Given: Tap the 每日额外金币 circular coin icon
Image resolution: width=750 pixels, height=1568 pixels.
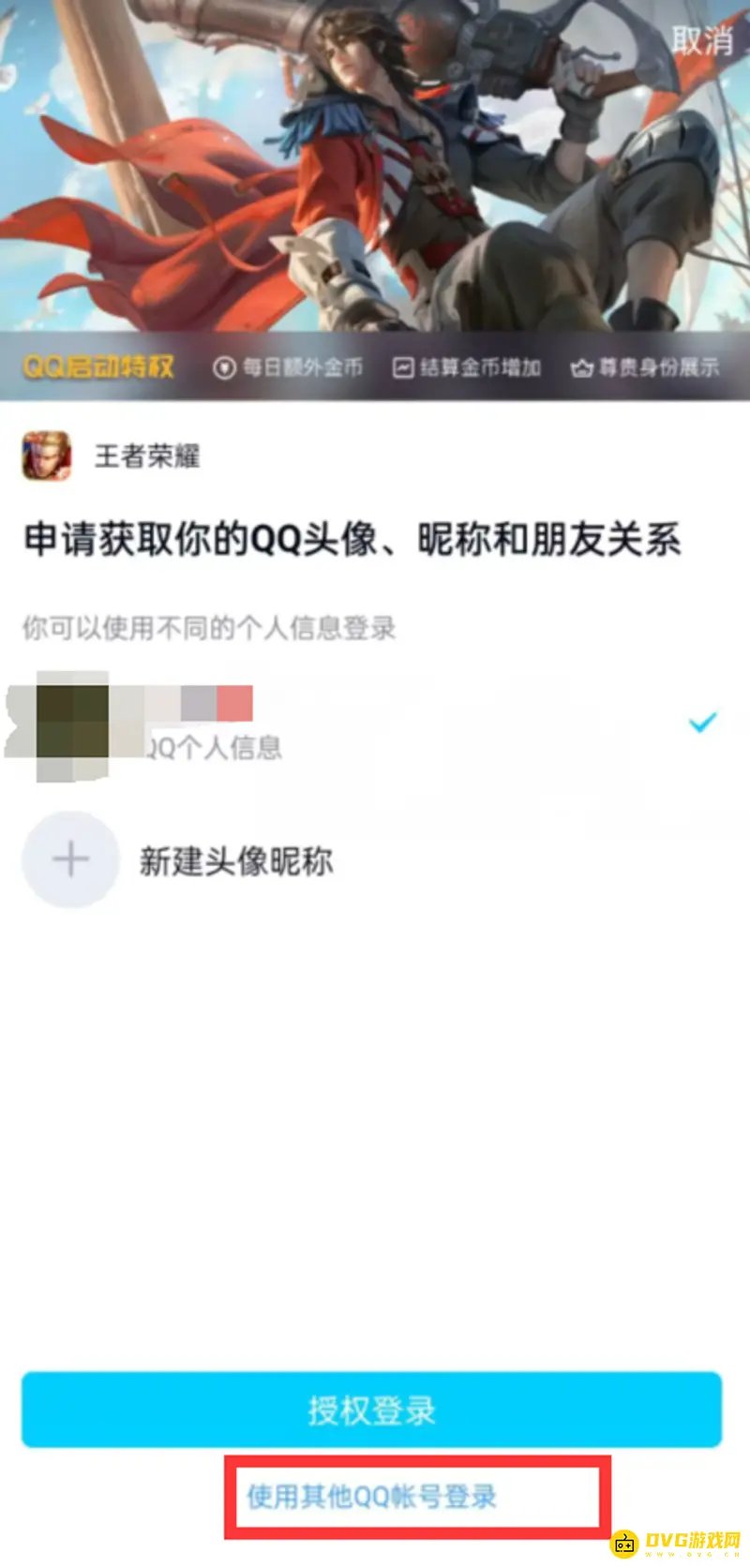Looking at the screenshot, I should (223, 366).
